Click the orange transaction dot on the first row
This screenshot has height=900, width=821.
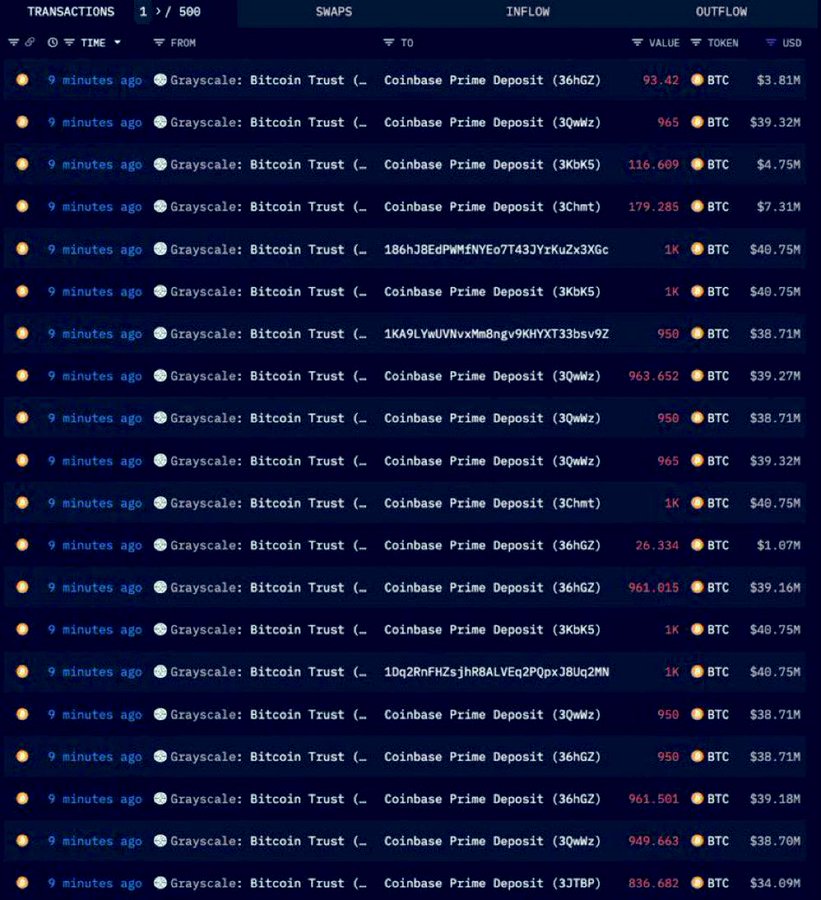click(x=22, y=80)
